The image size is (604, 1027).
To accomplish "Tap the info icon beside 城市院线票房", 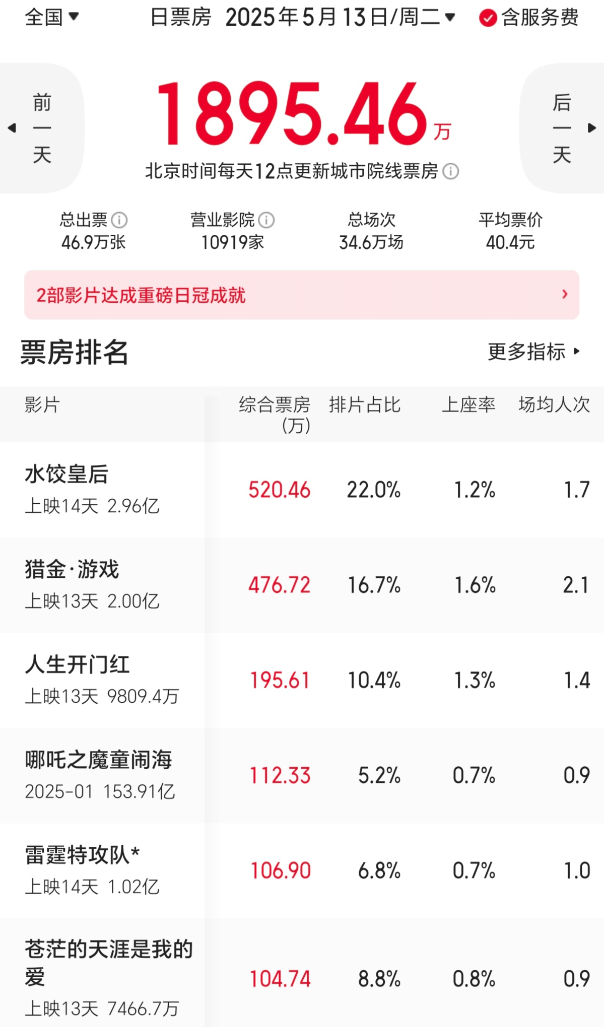I will 451,171.
